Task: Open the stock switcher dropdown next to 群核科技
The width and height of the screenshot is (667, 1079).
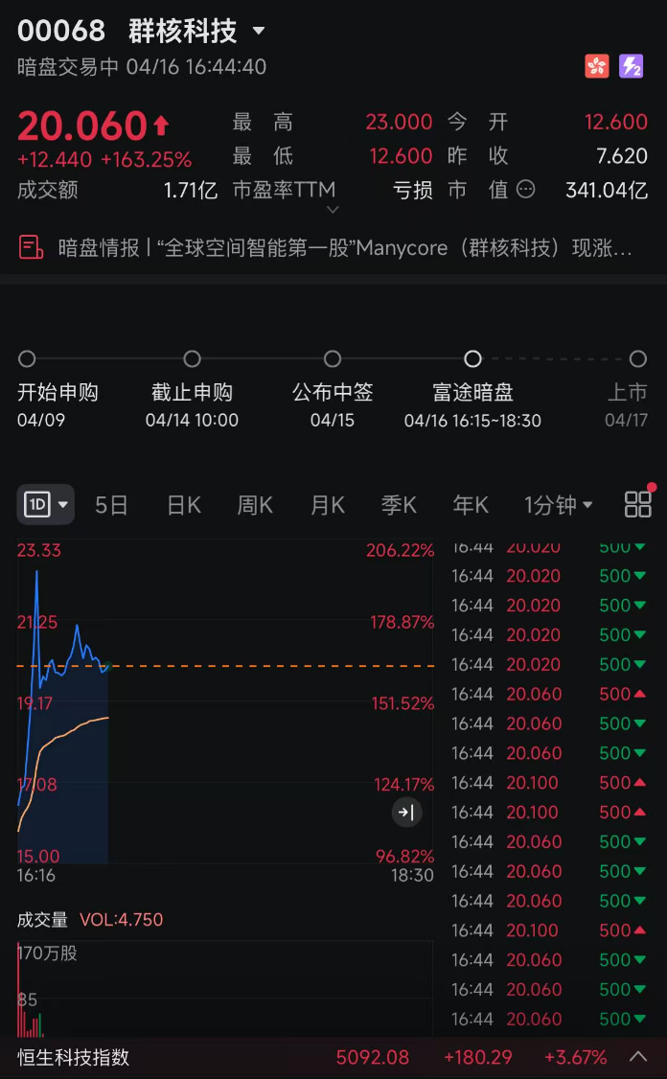Action: click(x=259, y=31)
